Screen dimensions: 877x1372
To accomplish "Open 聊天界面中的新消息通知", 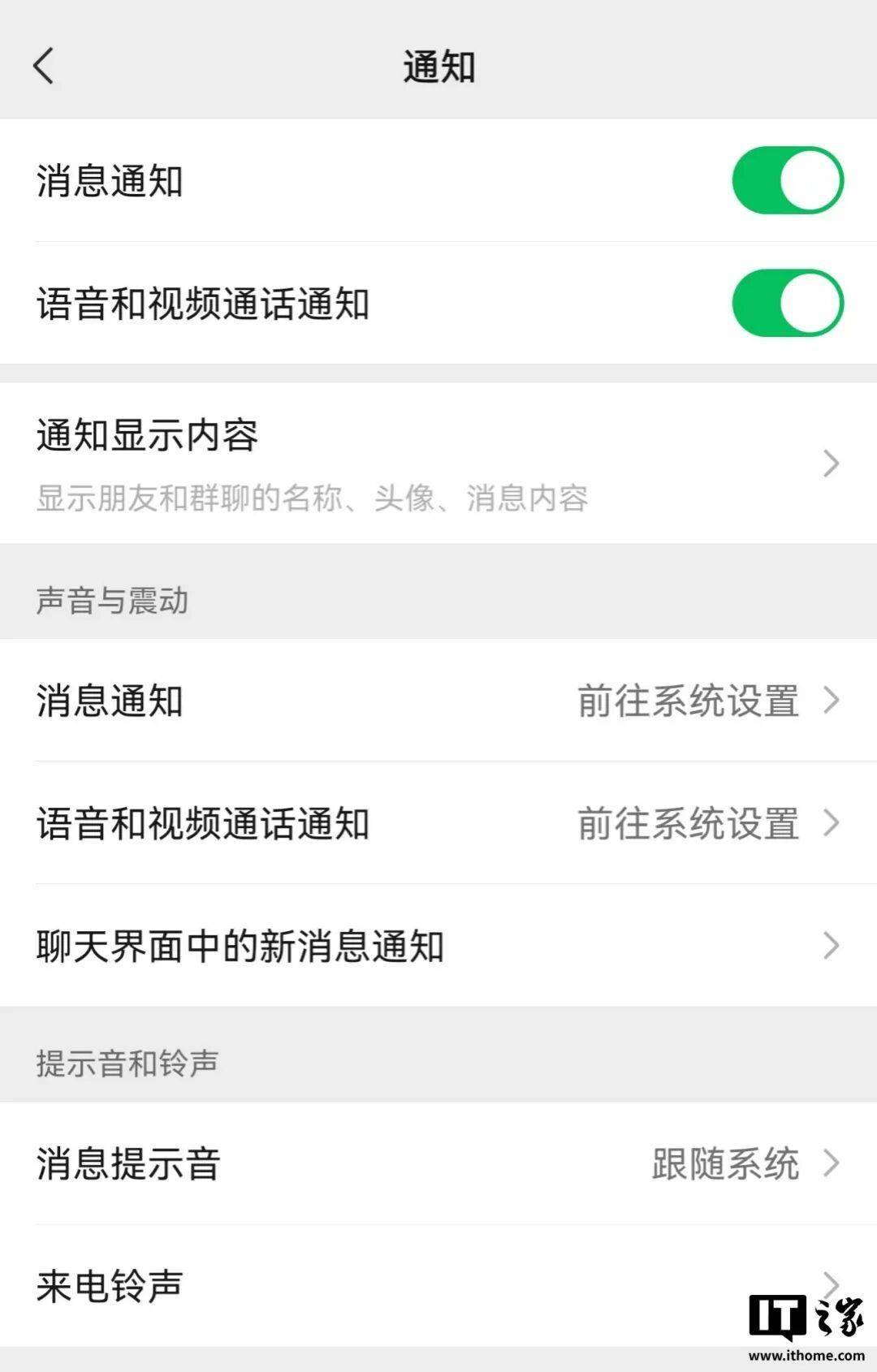I will pos(438,946).
